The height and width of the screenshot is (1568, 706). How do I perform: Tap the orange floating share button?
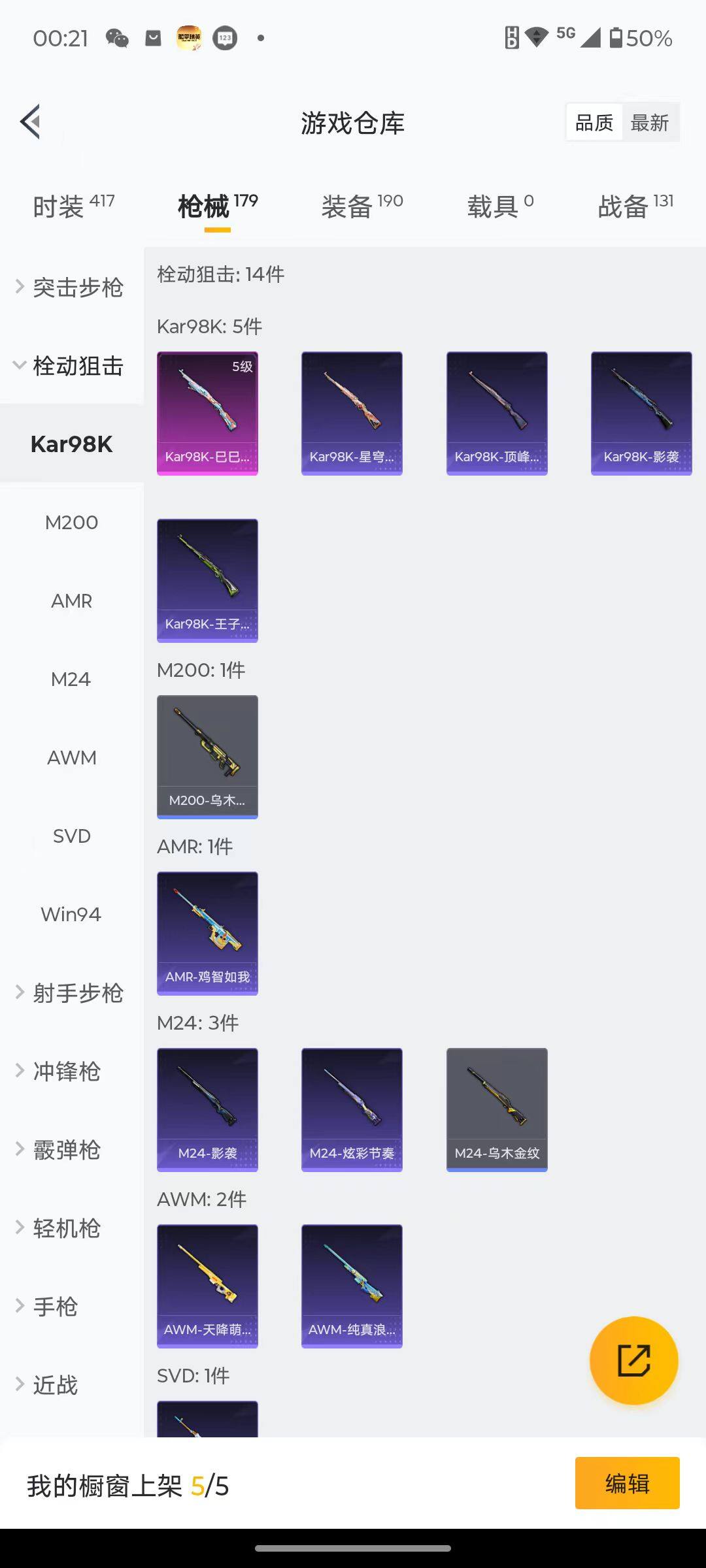633,1360
